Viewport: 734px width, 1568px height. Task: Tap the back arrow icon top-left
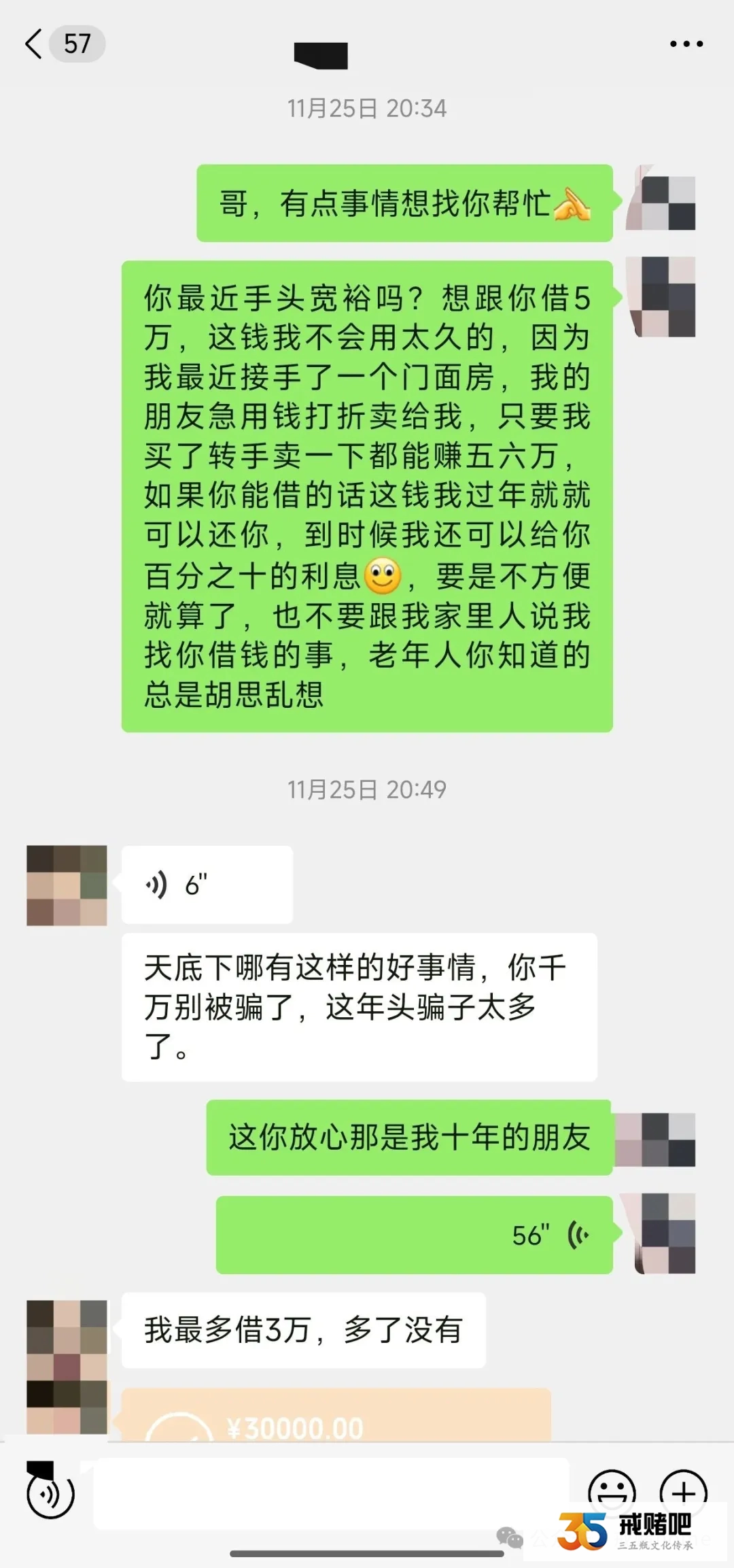coord(34,43)
